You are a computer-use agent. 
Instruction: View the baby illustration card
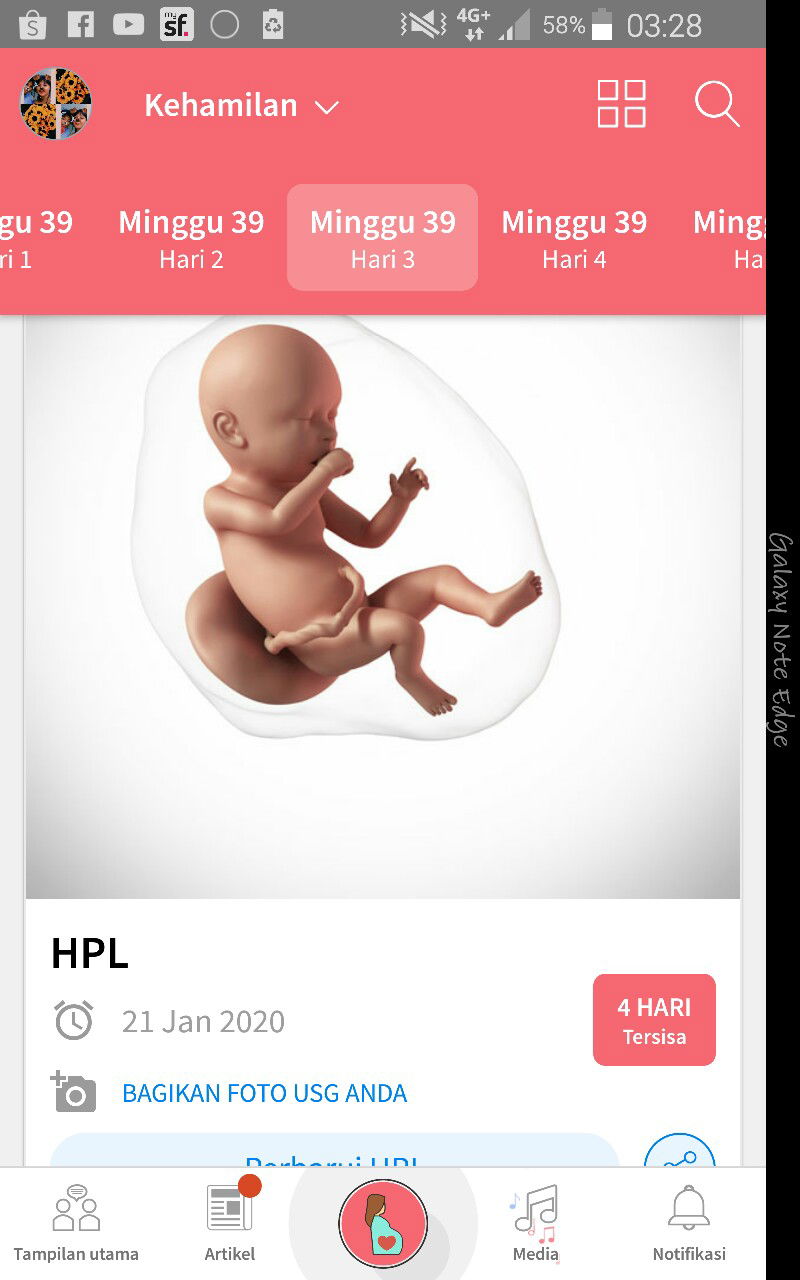coord(382,600)
